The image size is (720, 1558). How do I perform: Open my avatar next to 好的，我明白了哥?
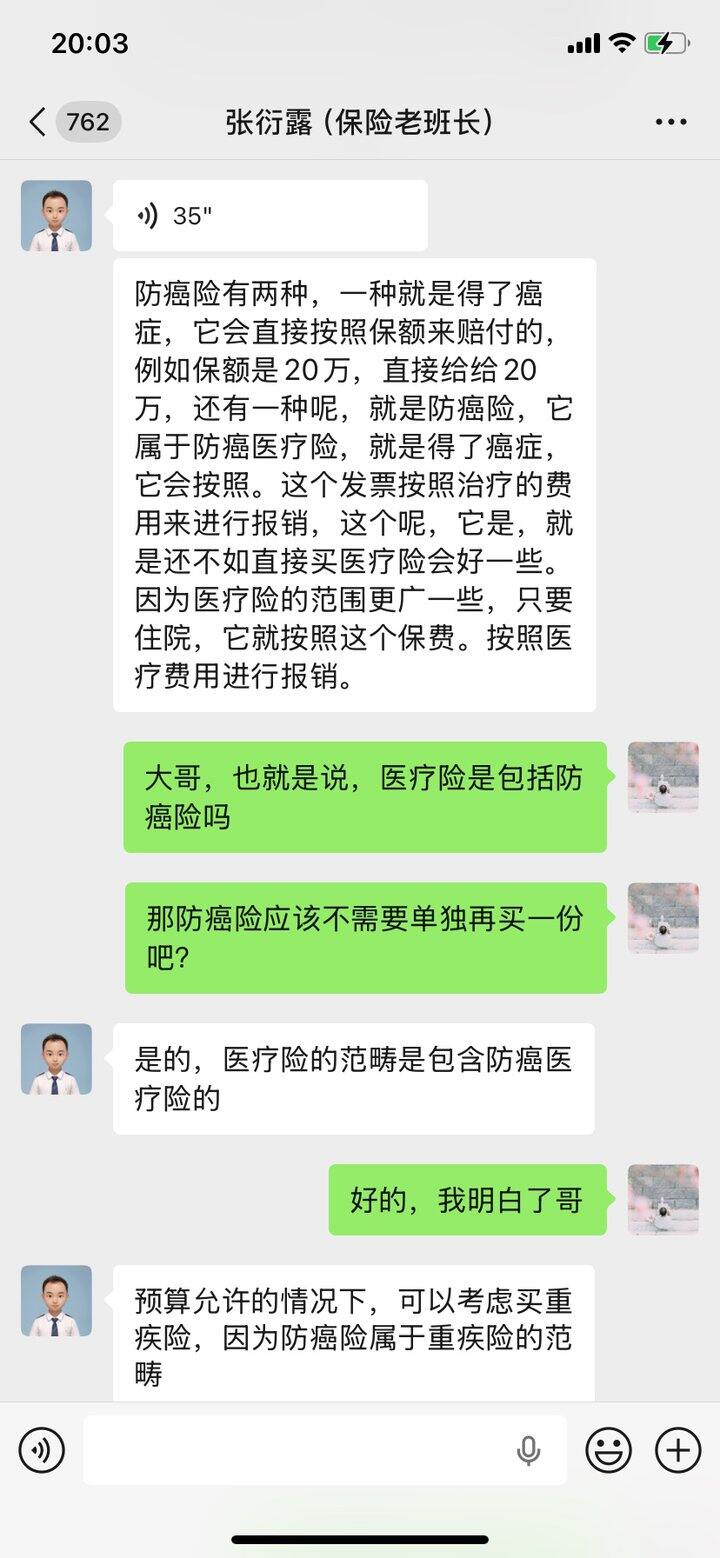pyautogui.click(x=662, y=1199)
